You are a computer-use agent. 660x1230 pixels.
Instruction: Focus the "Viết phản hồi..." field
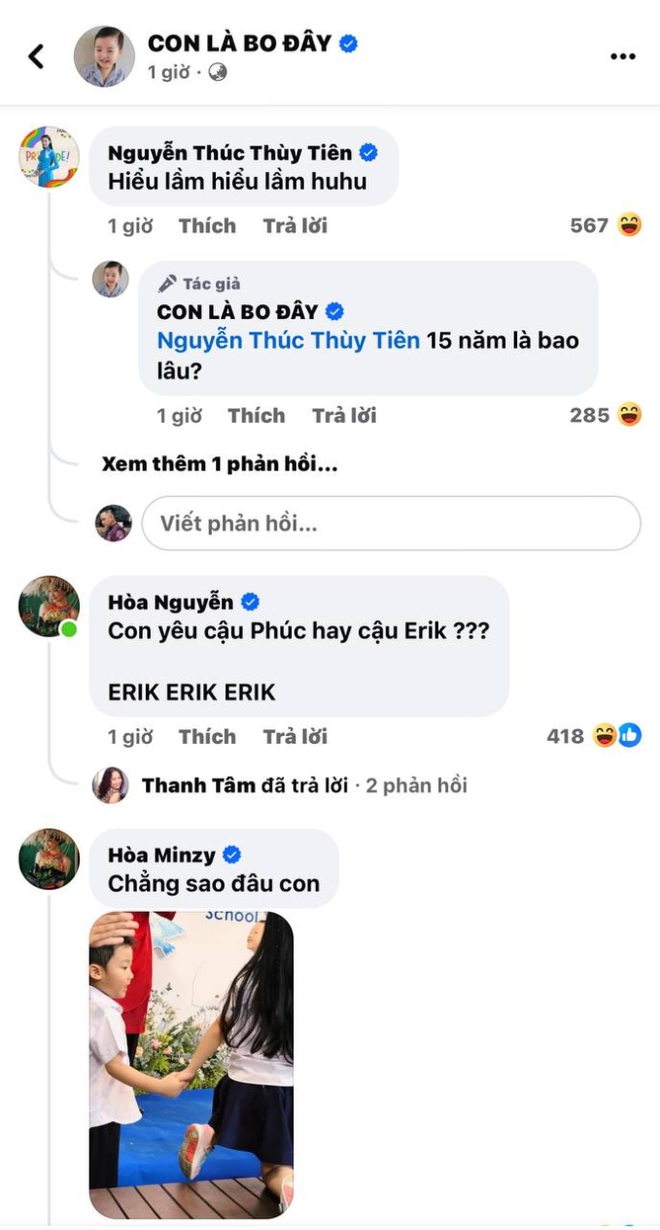390,523
